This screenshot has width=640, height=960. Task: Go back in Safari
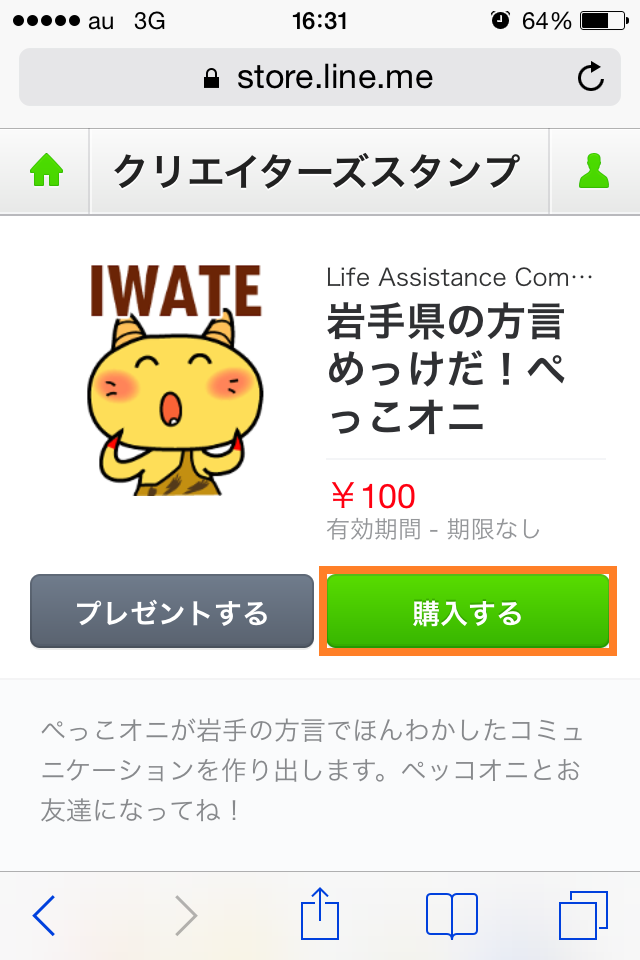[45, 914]
